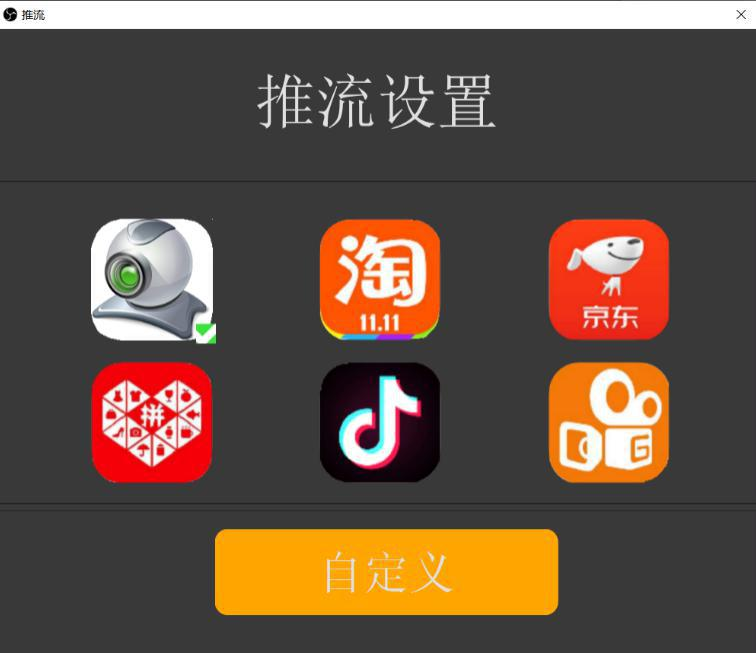Pick the Pinduoduo heart icon
The image size is (756, 653).
click(x=152, y=422)
